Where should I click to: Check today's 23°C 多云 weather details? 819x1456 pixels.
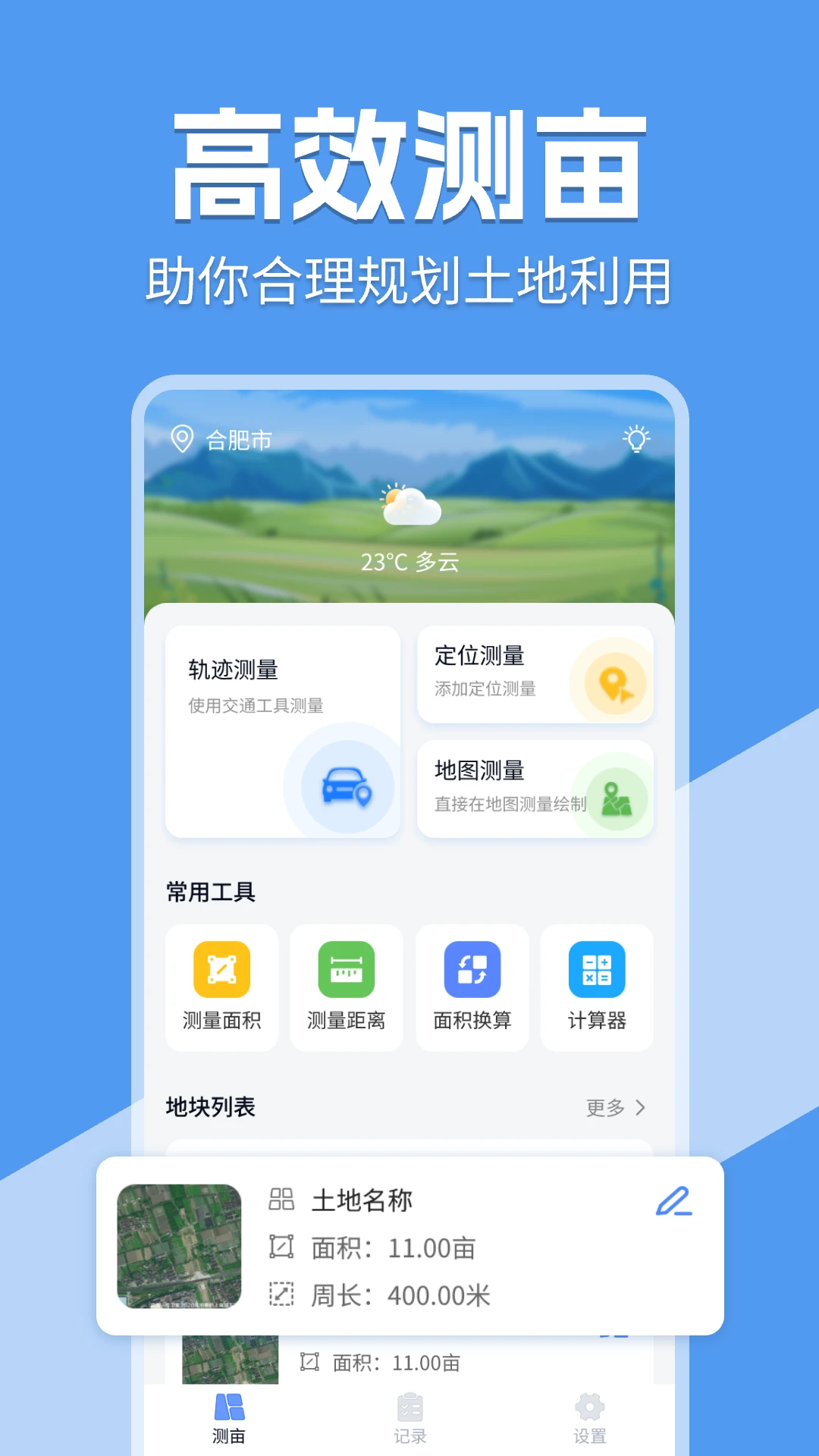[x=409, y=563]
